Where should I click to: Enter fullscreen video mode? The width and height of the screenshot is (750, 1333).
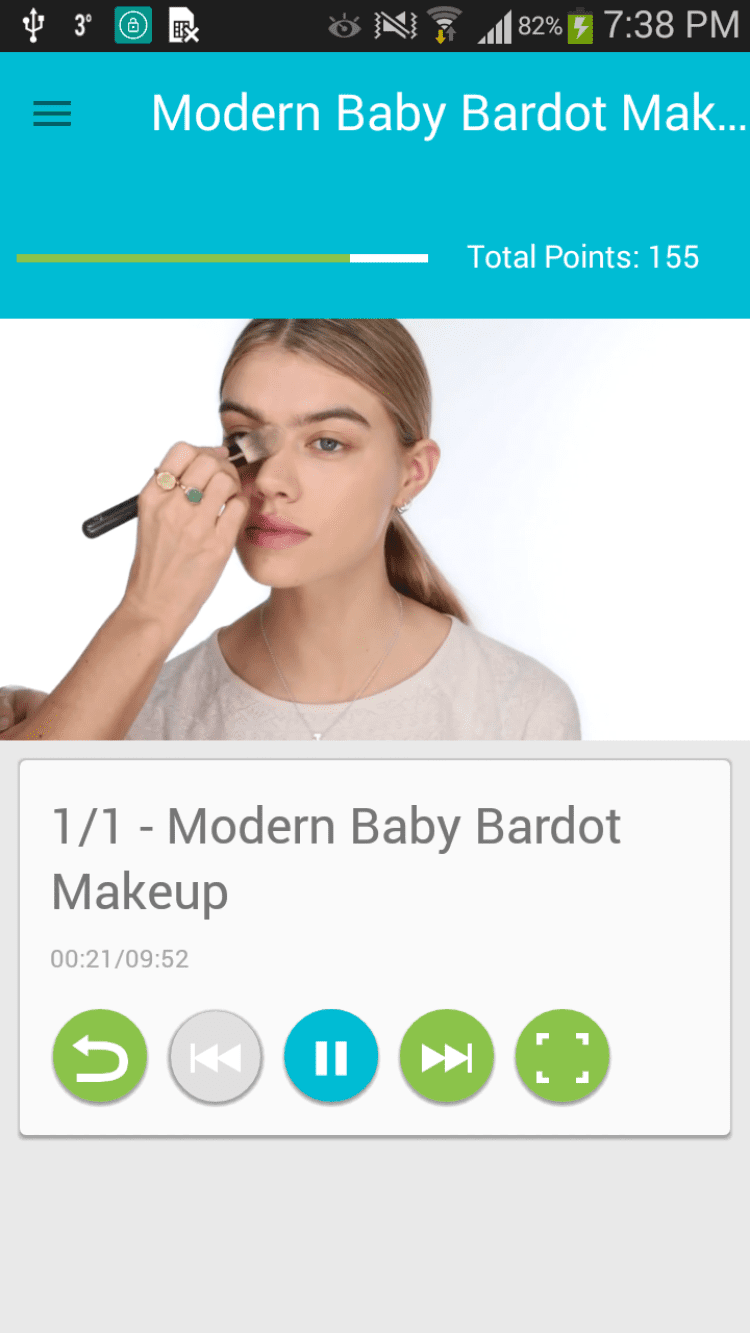[x=562, y=1057]
